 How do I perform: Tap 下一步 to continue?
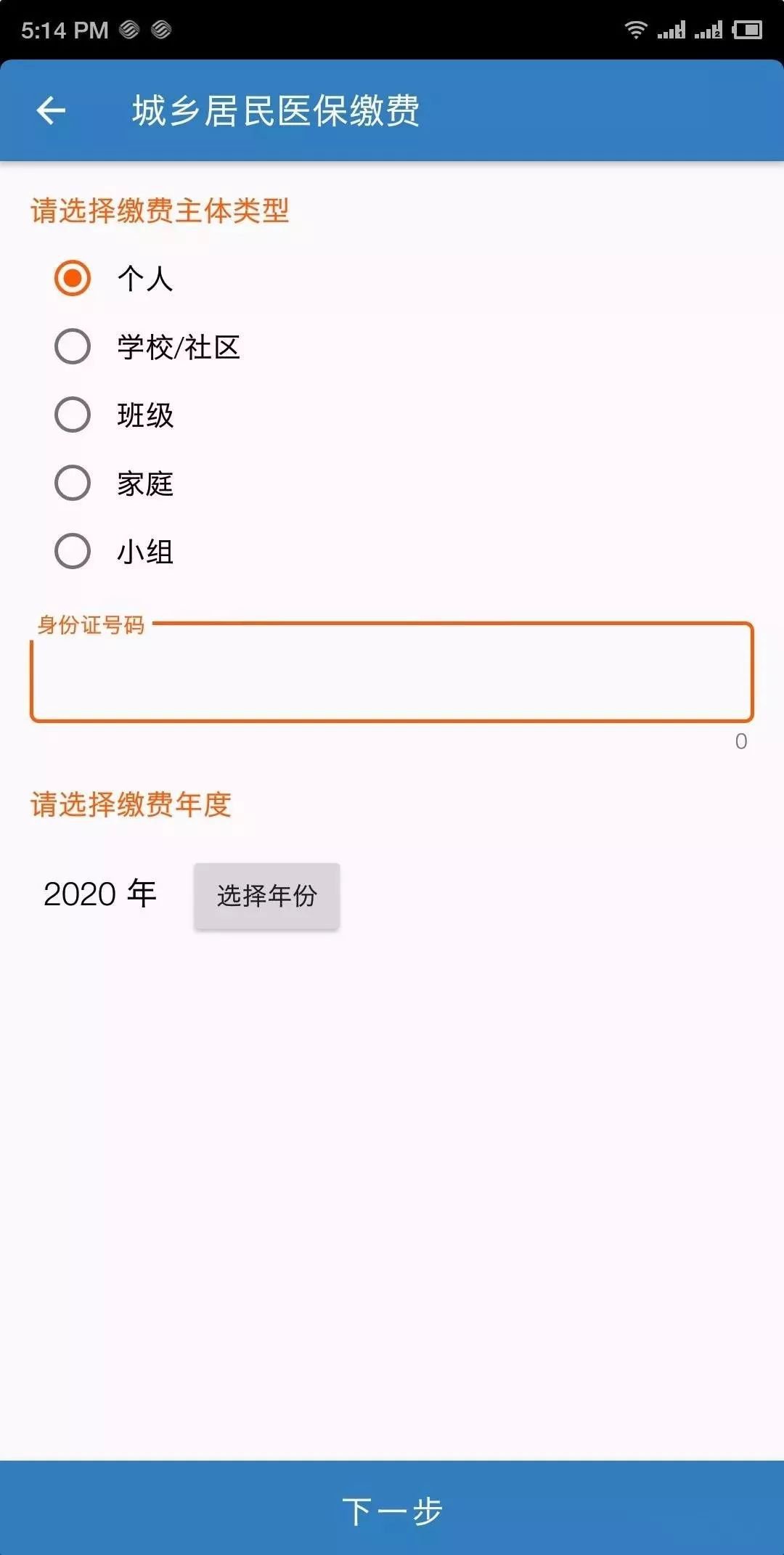click(x=392, y=1509)
